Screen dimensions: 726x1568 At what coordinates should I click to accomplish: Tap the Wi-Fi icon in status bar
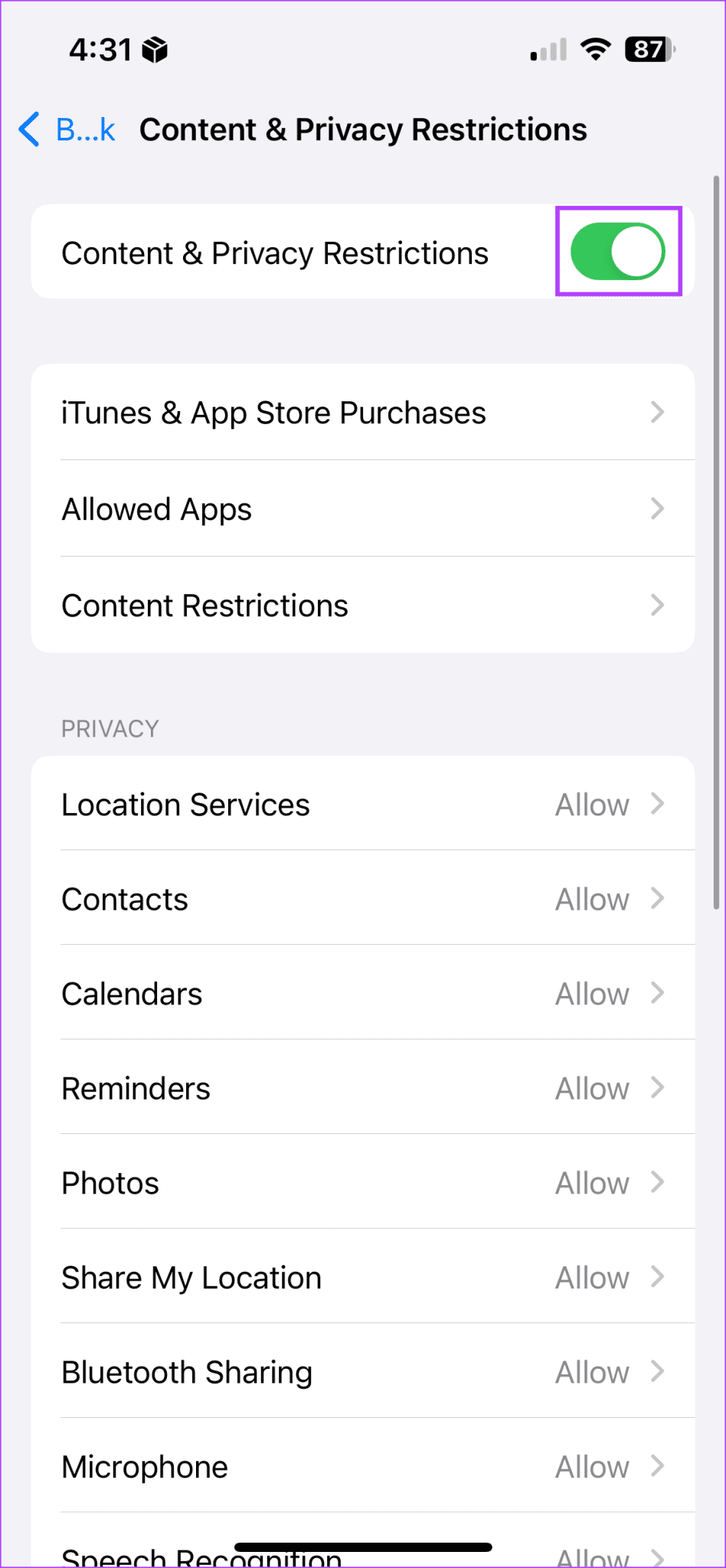point(597,49)
